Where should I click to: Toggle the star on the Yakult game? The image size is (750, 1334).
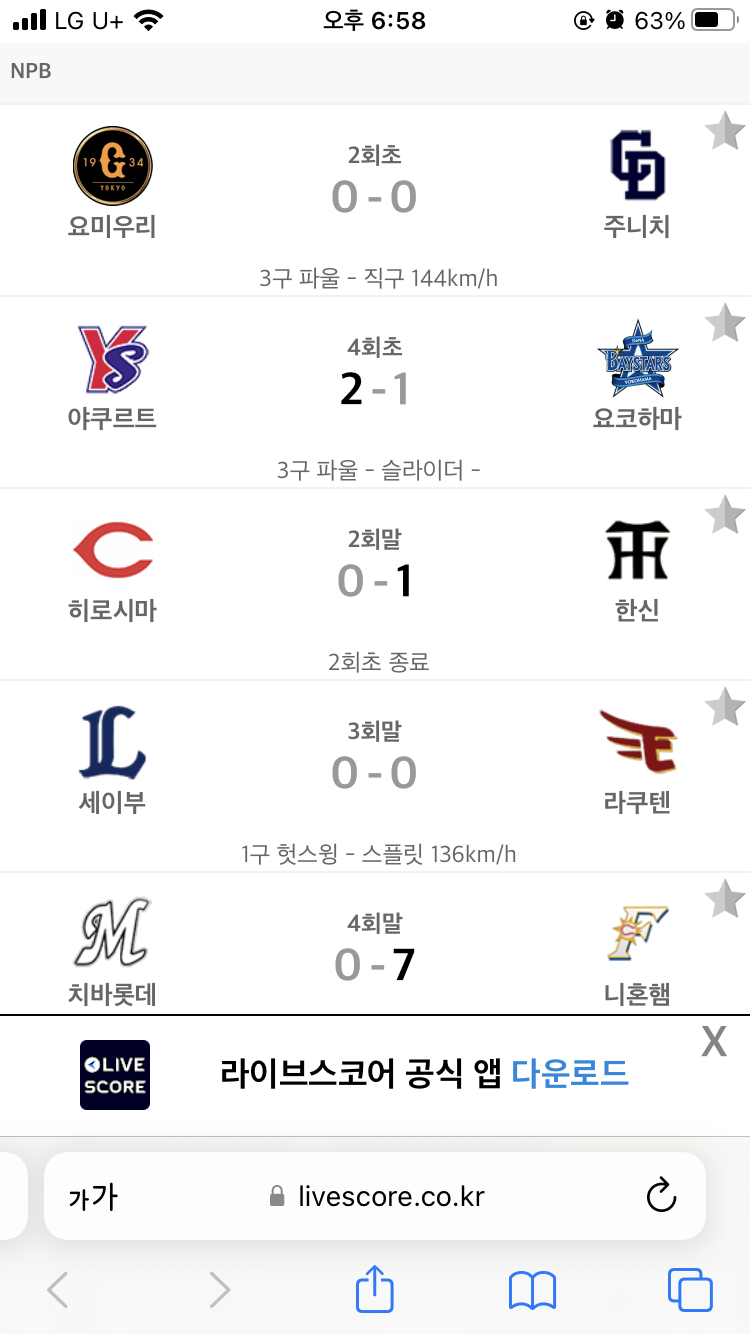[x=724, y=322]
